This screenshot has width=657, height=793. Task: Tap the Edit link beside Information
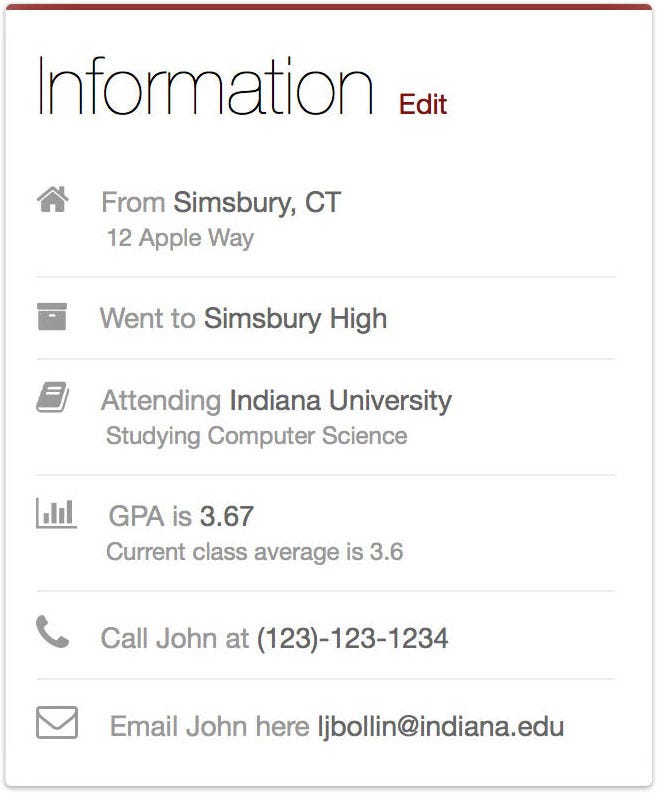pyautogui.click(x=422, y=104)
